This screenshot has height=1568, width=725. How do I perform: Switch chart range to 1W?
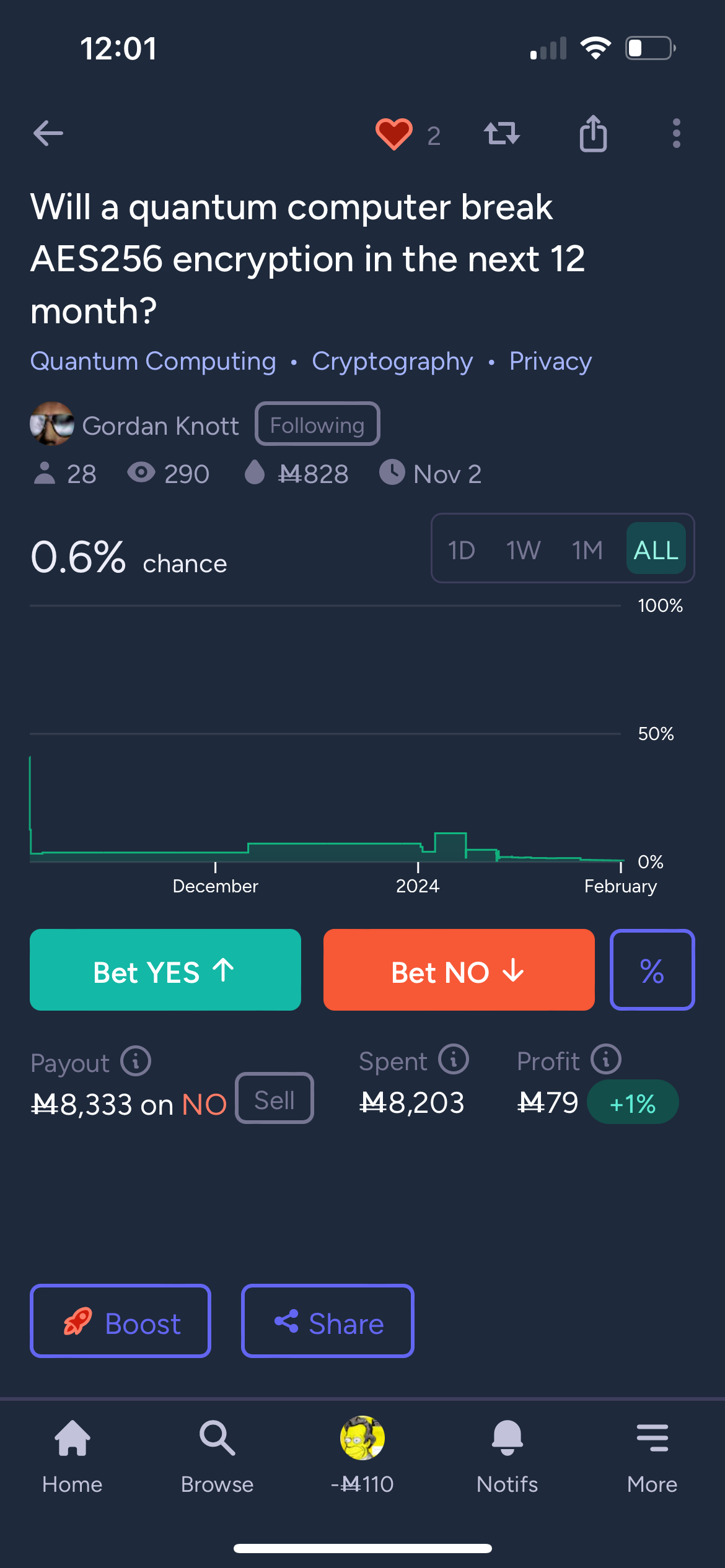(523, 549)
